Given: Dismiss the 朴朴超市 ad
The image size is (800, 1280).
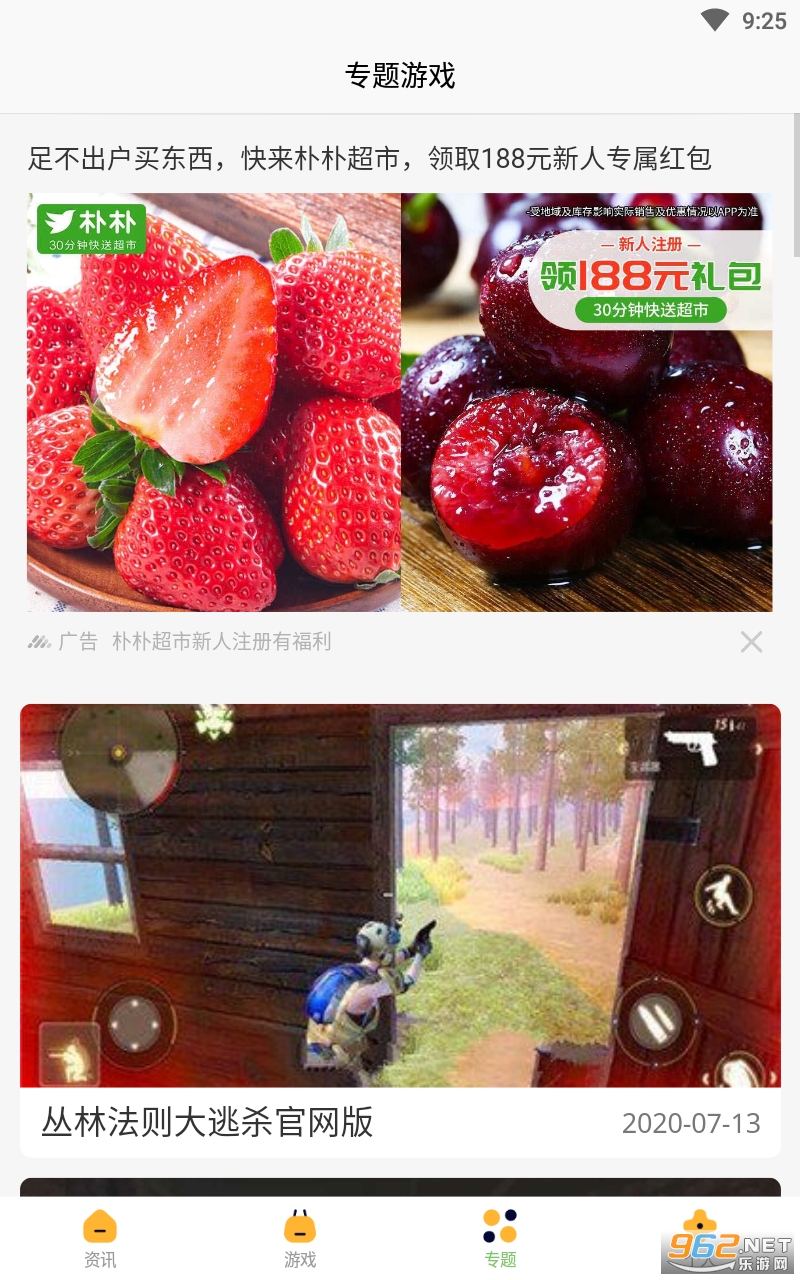Looking at the screenshot, I should pyautogui.click(x=751, y=642).
